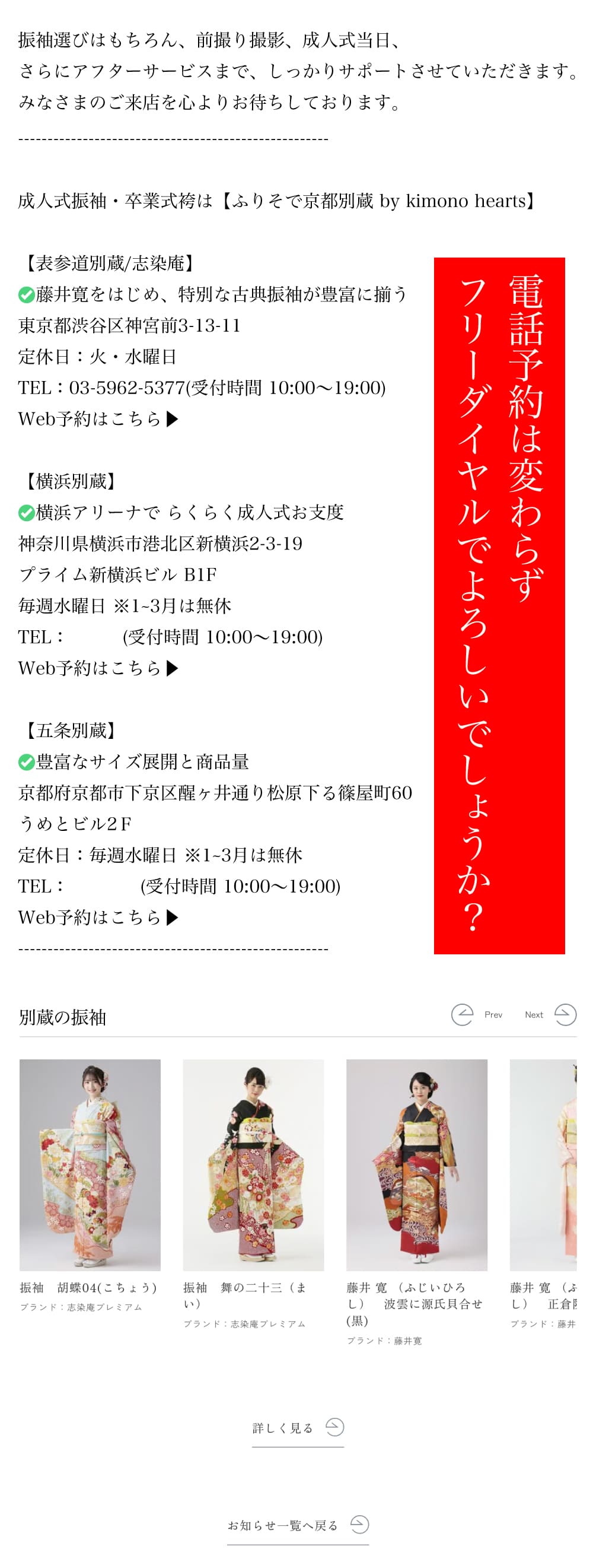Open Web予約はこちら link for 横浜別蔵
The width and height of the screenshot is (593, 1568).
(x=98, y=668)
